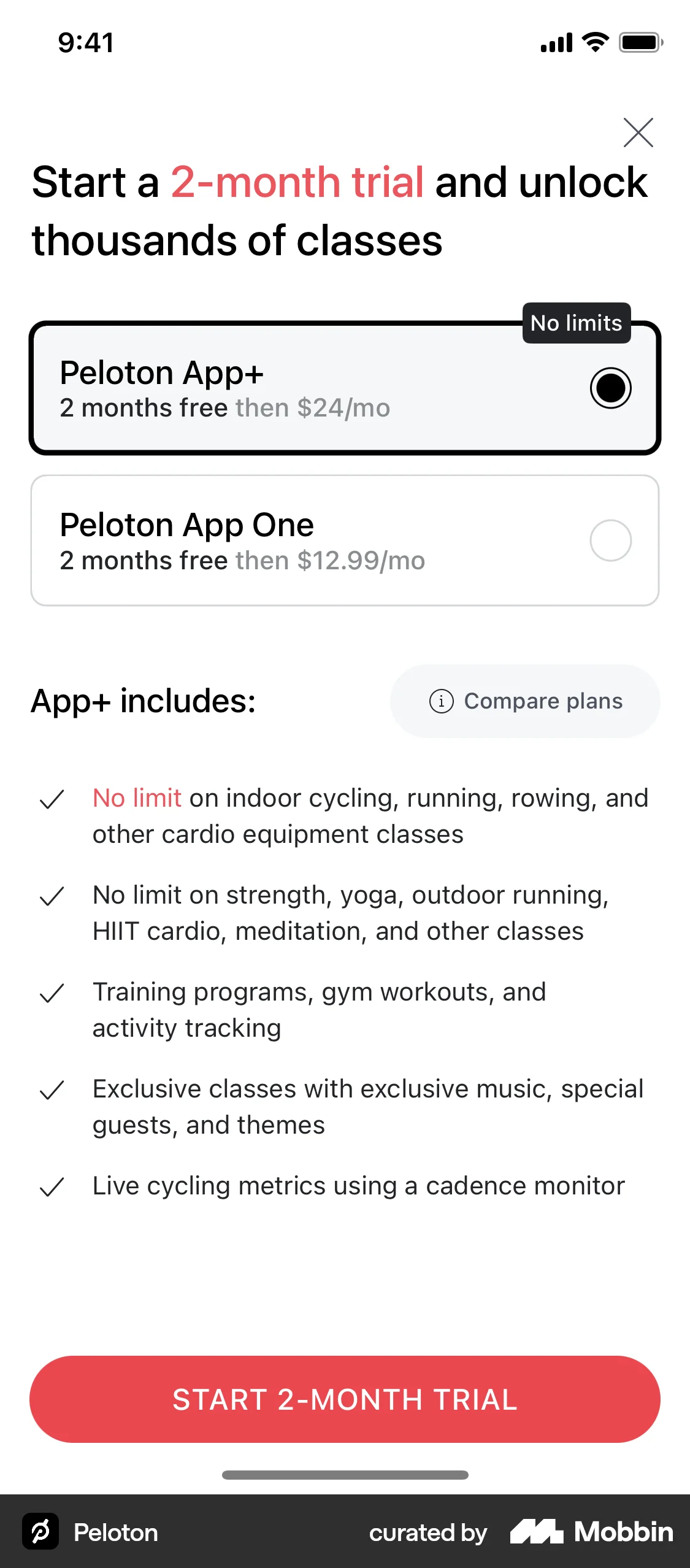This screenshot has height=1568, width=690.
Task: Click the 9:41 clock in the status bar
Action: (85, 42)
